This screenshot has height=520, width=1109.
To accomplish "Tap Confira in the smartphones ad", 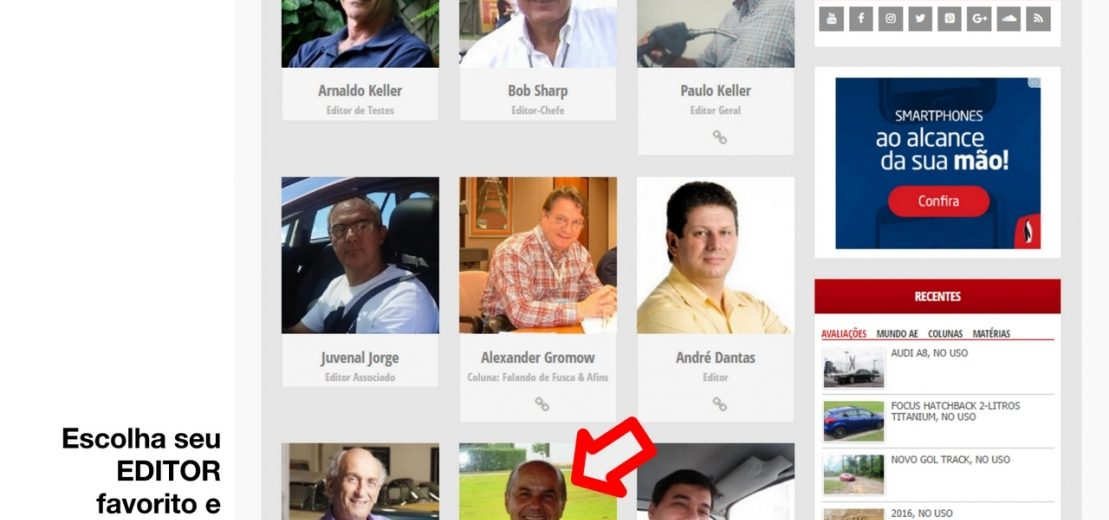I will click(938, 201).
